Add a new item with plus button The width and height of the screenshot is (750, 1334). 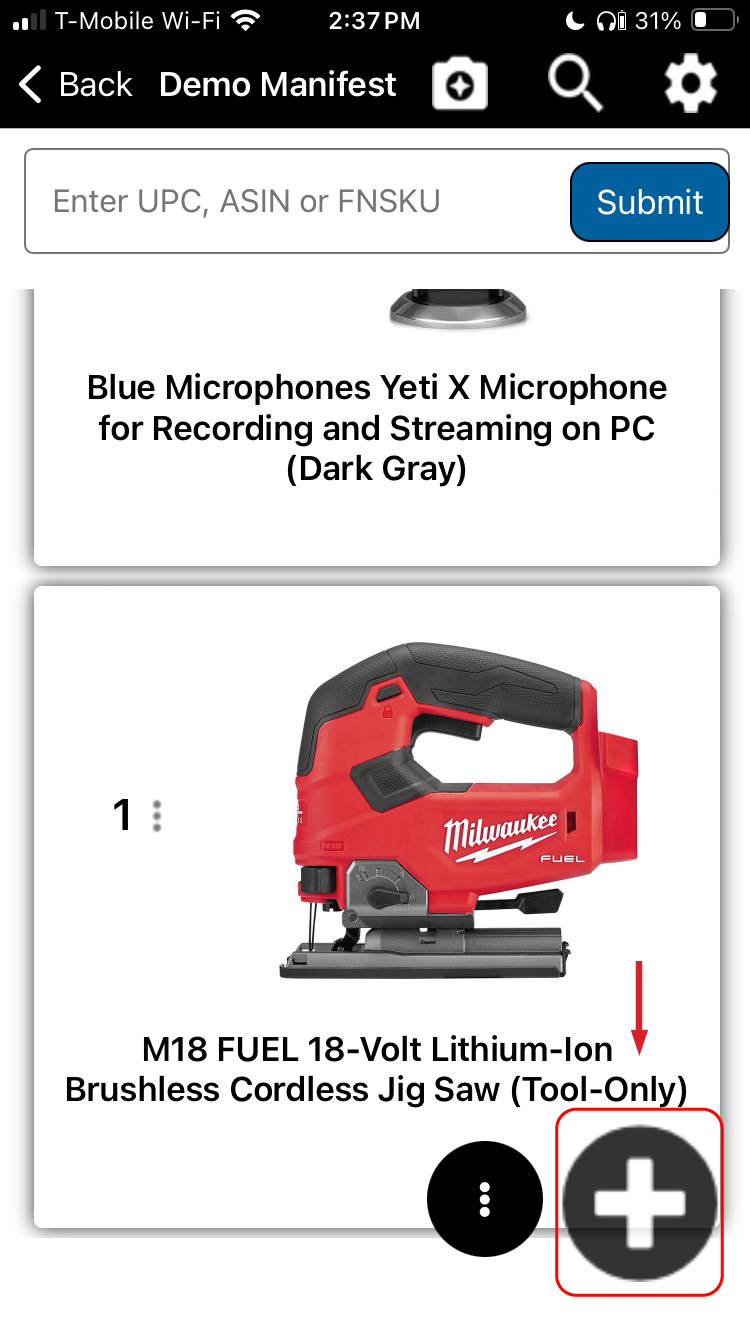(640, 1203)
